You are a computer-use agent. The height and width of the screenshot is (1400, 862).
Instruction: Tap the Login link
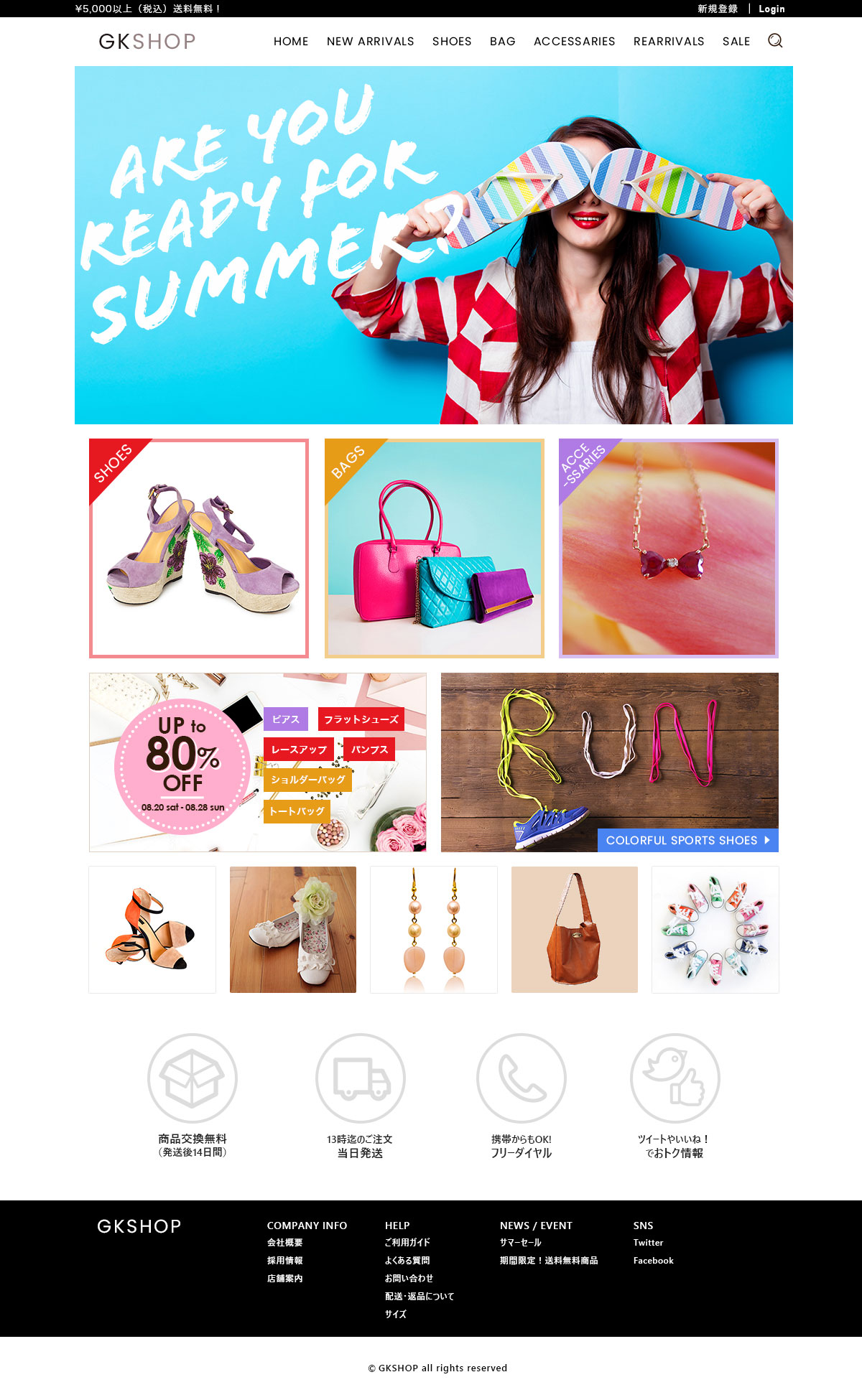point(771,9)
